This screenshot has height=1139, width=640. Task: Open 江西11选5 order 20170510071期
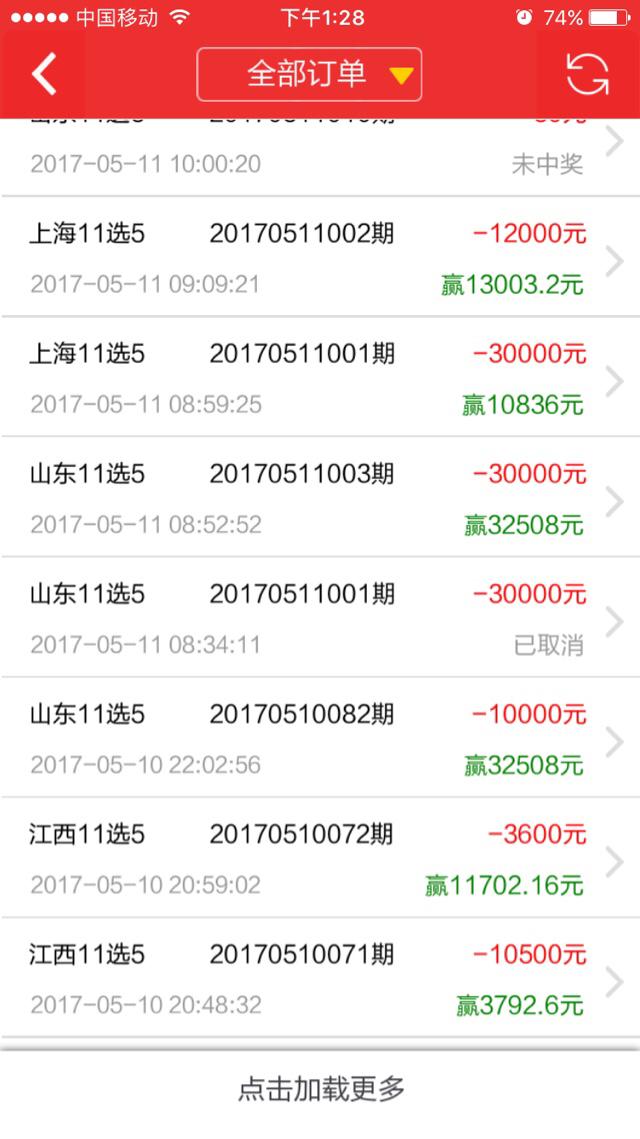pyautogui.click(x=320, y=978)
